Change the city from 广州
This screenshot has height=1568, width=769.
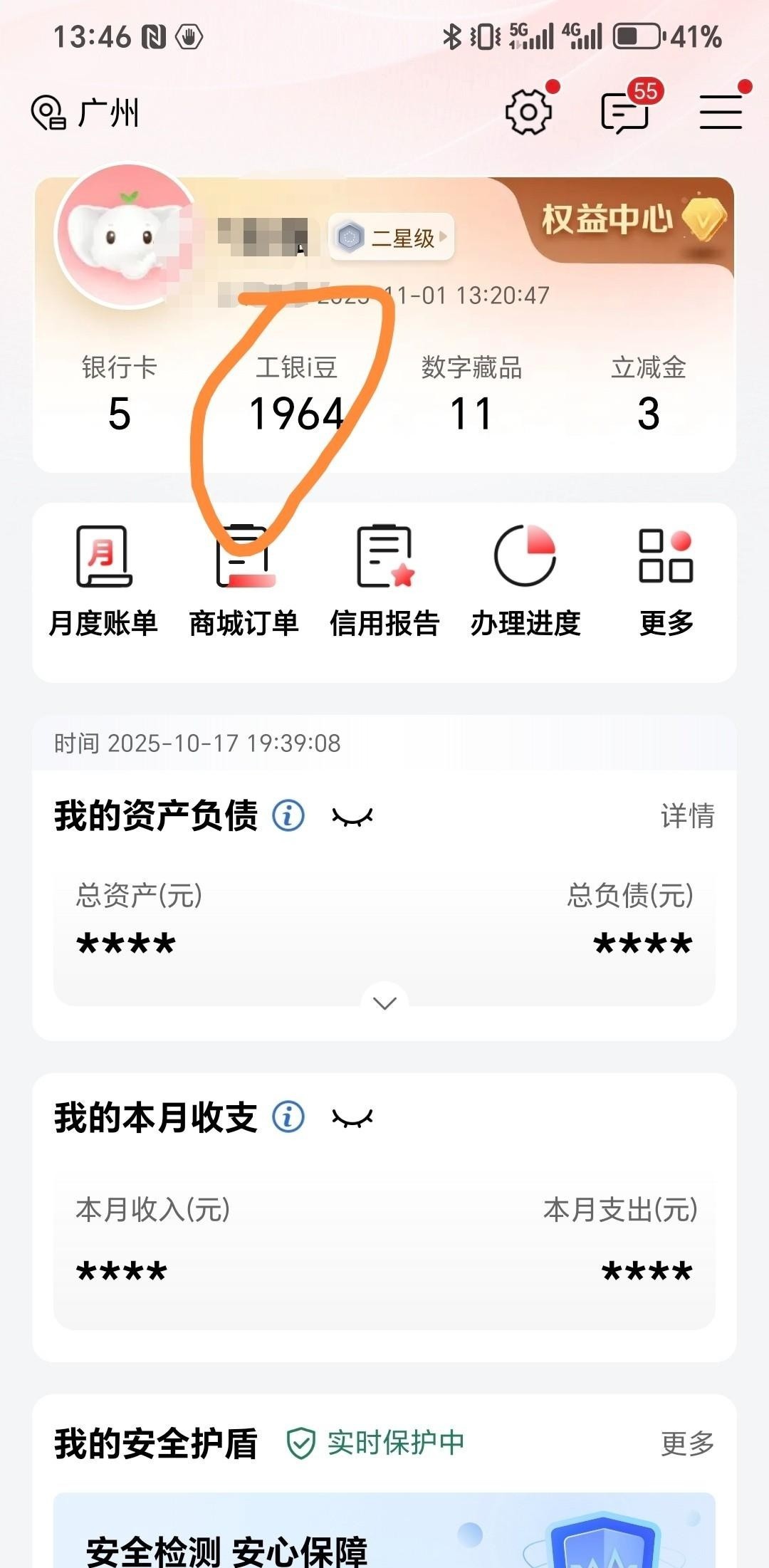pos(86,114)
